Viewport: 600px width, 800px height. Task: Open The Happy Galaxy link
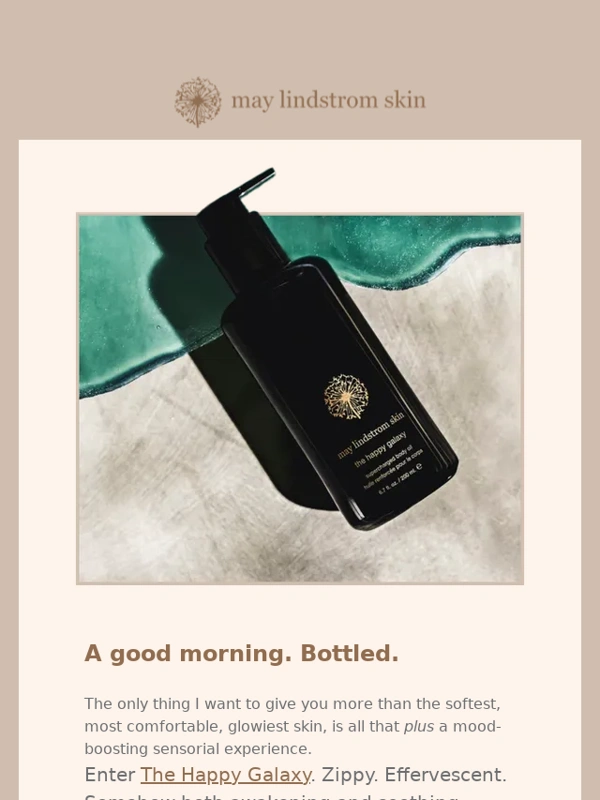pos(225,775)
